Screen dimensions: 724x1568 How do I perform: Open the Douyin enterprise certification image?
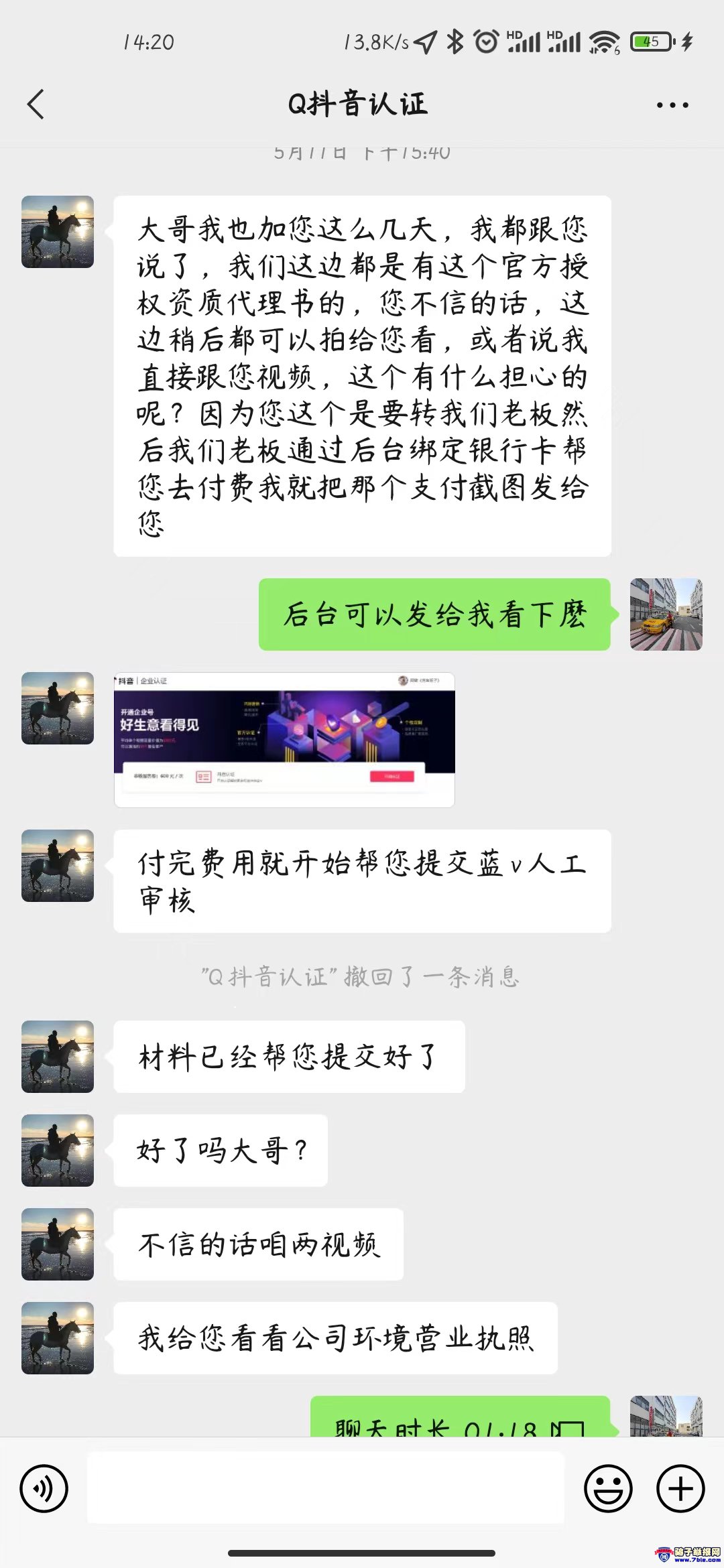pos(284,740)
